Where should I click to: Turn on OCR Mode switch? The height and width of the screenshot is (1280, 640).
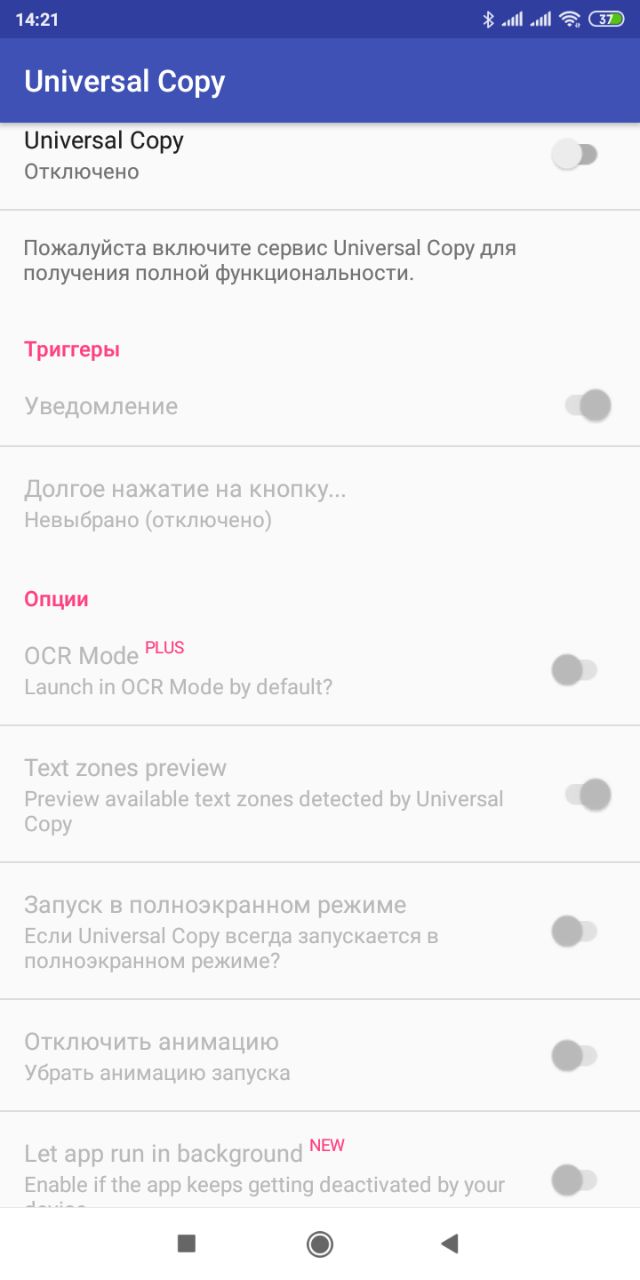click(575, 670)
